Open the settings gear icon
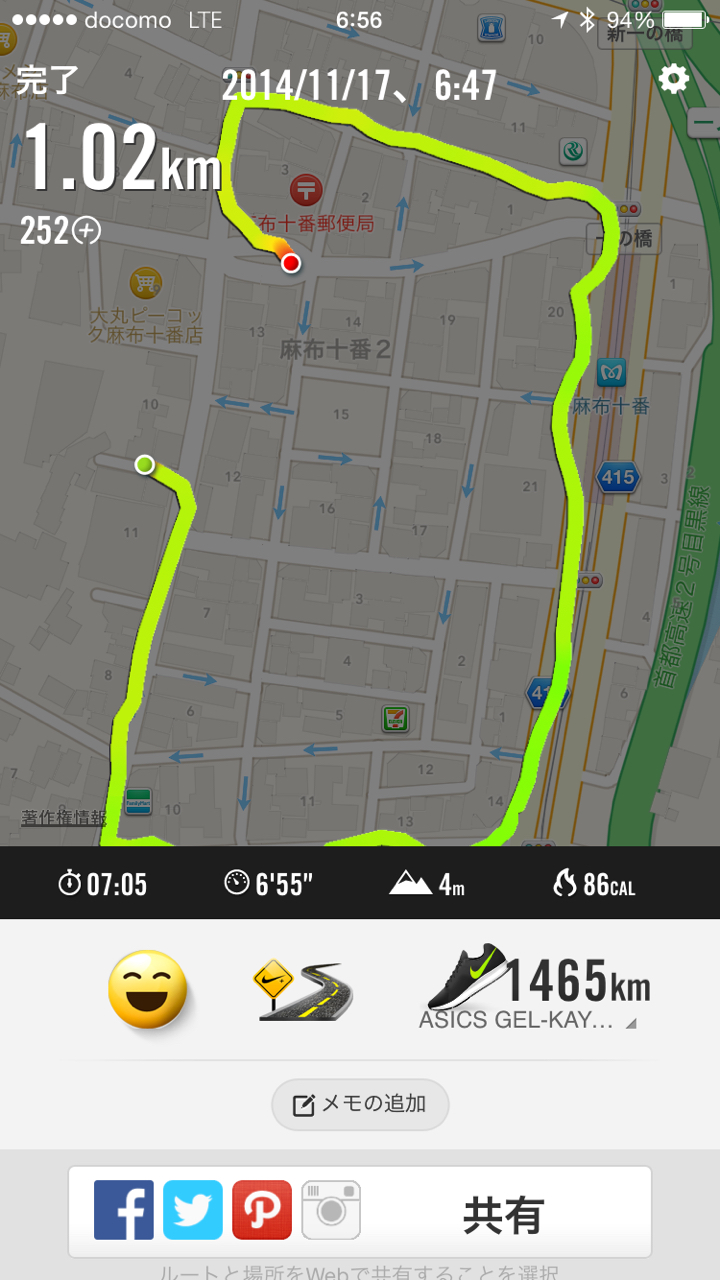The image size is (720, 1280). pyautogui.click(x=674, y=79)
